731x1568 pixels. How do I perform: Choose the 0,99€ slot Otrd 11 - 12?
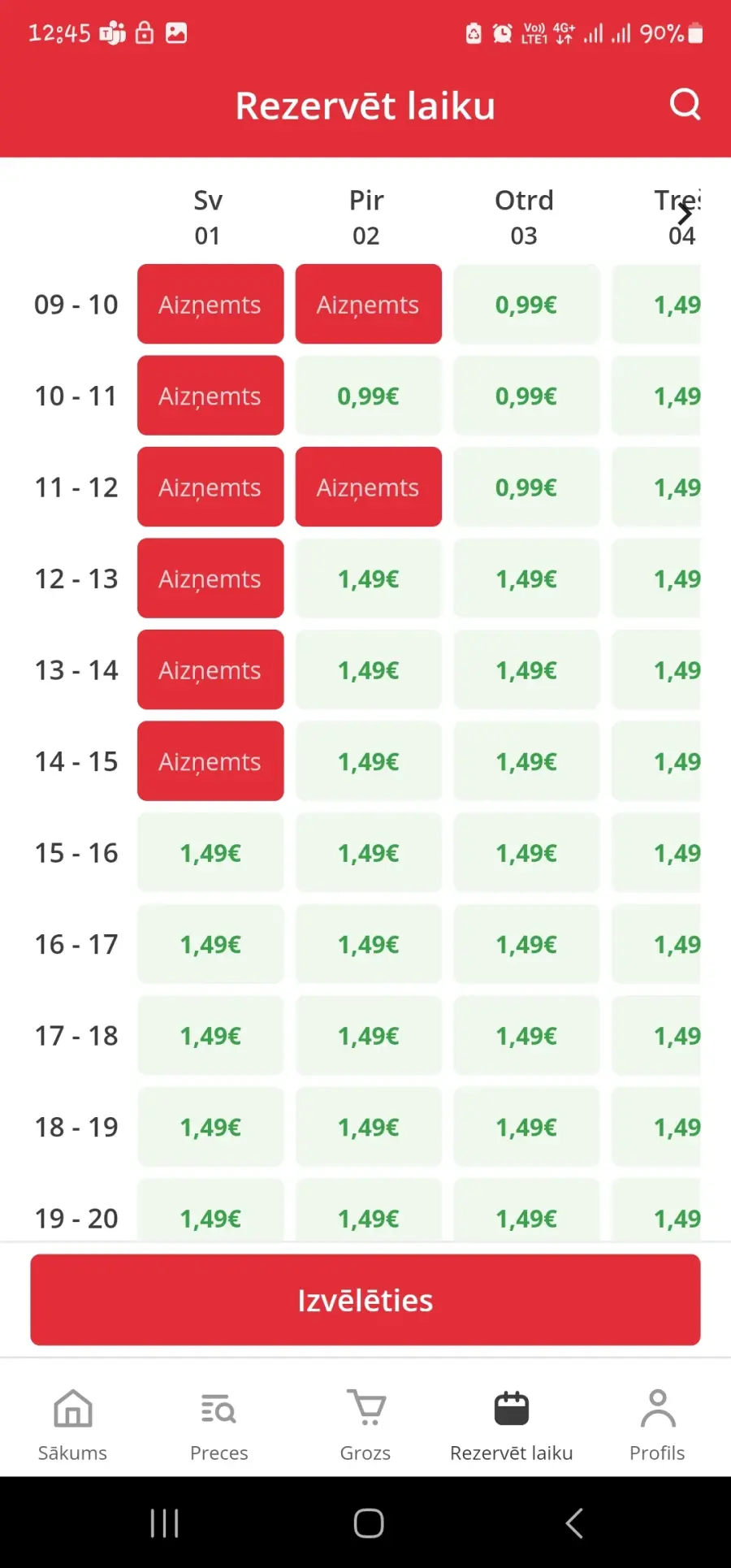pyautogui.click(x=526, y=487)
